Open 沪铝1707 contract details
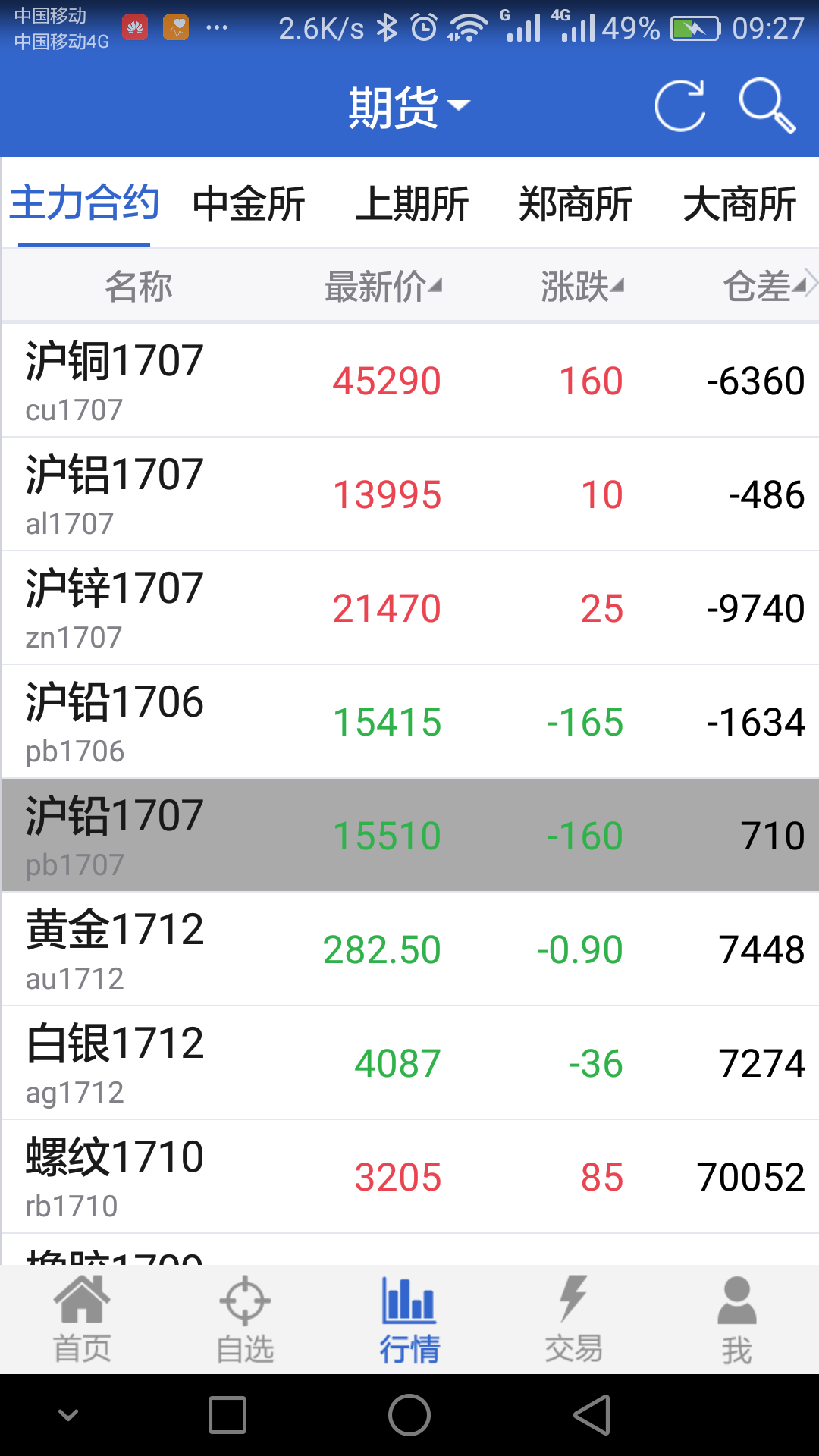 [409, 494]
